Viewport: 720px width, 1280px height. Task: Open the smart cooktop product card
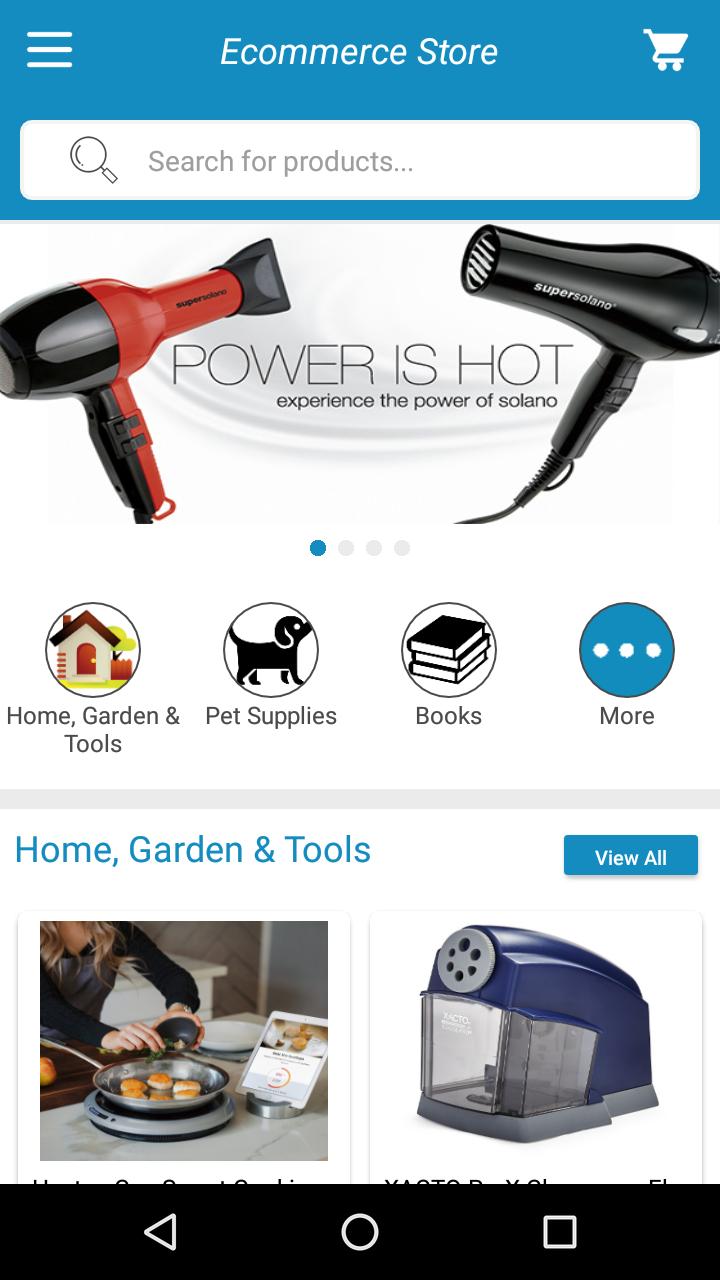coord(184,1040)
